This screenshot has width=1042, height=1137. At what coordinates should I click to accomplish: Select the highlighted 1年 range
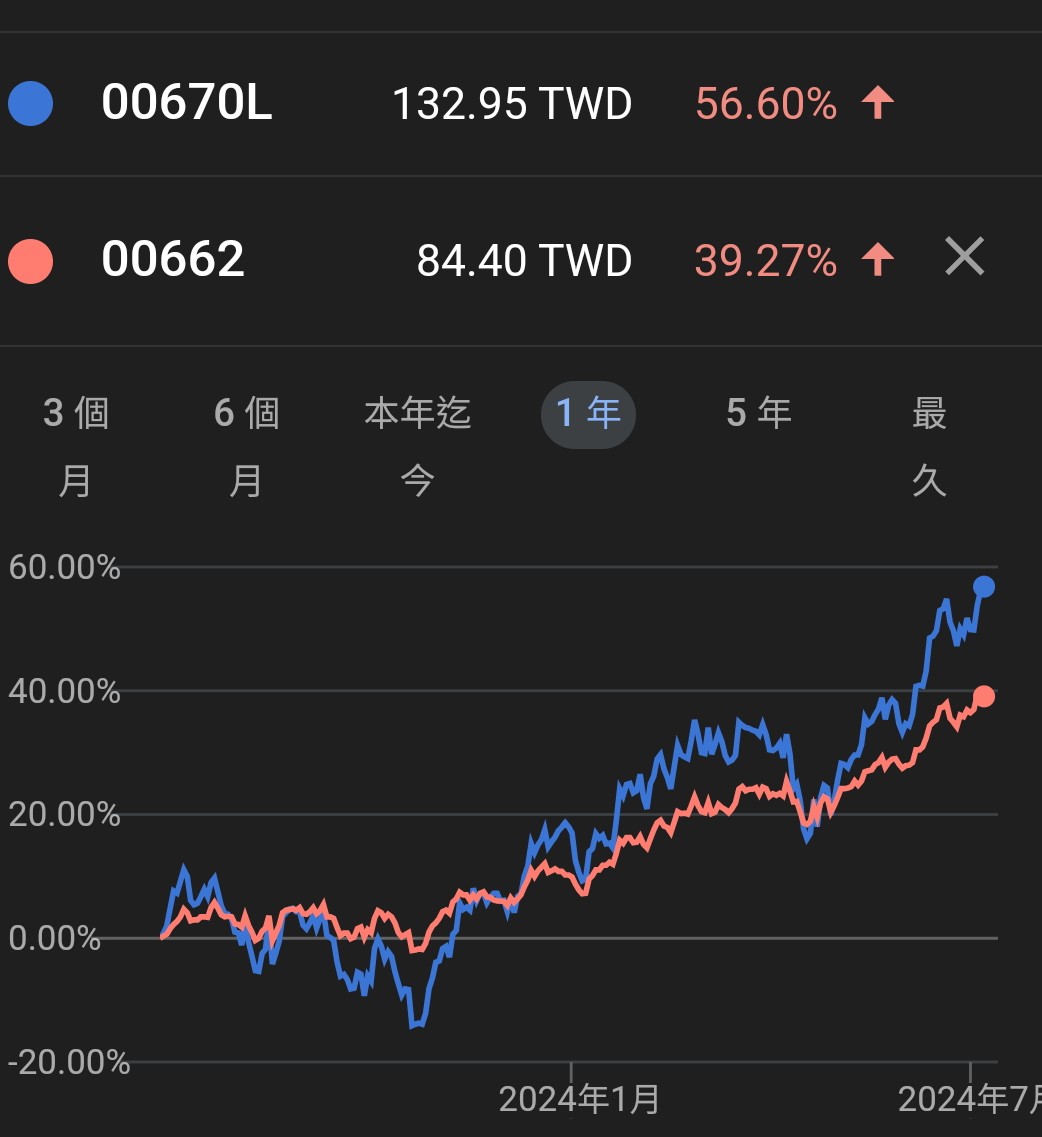pos(588,413)
